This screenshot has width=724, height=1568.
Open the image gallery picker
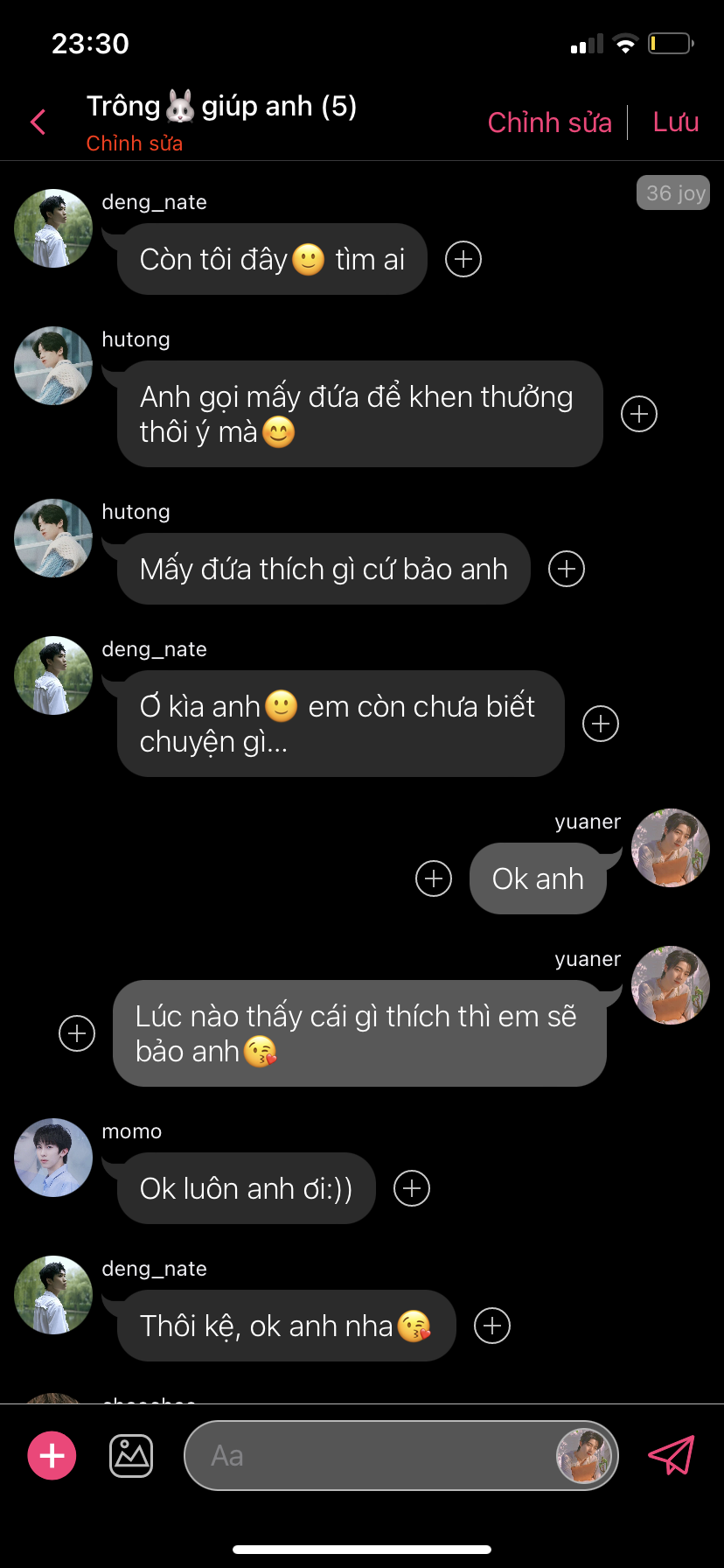click(x=131, y=1456)
